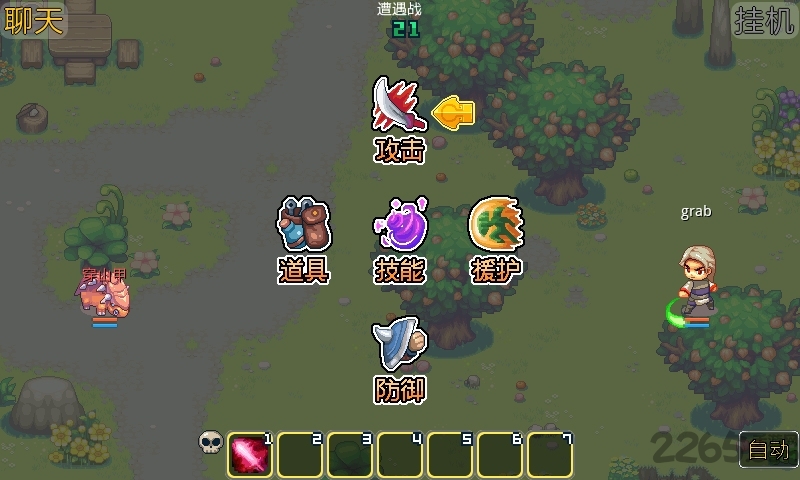Toggle the 自动 auto-battle button
Screen dimensions: 800x480
[x=769, y=449]
